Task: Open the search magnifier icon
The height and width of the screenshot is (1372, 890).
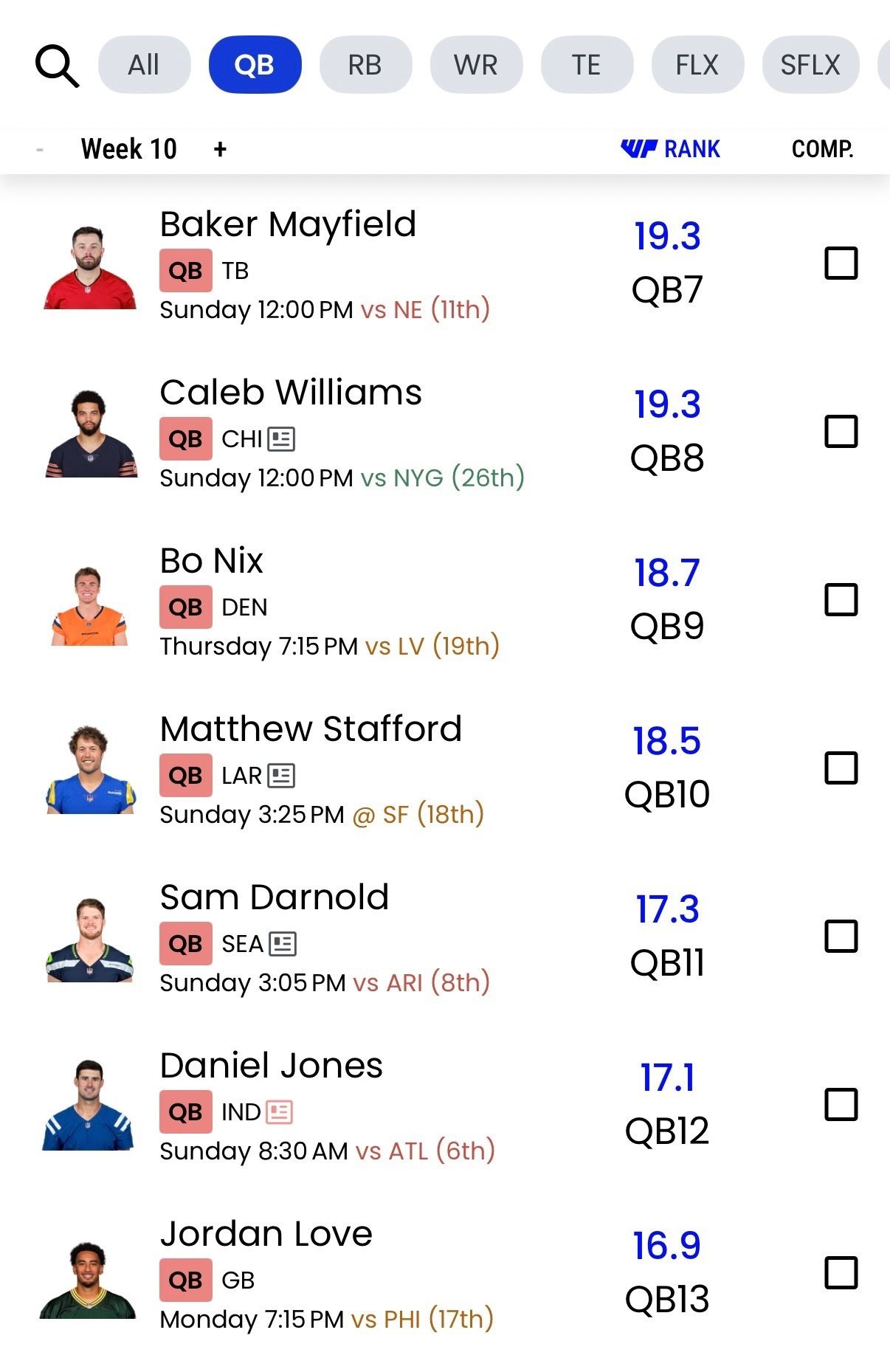Action: pyautogui.click(x=57, y=66)
